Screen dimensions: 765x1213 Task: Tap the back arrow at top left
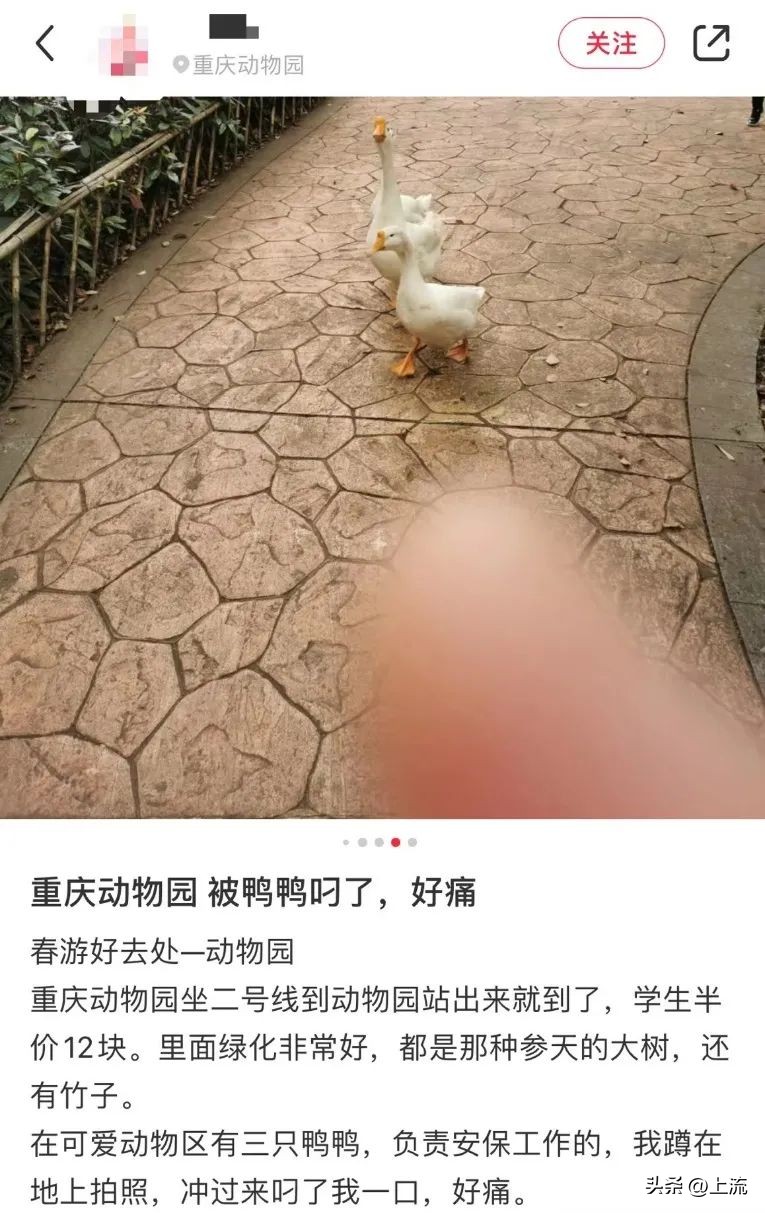click(42, 44)
